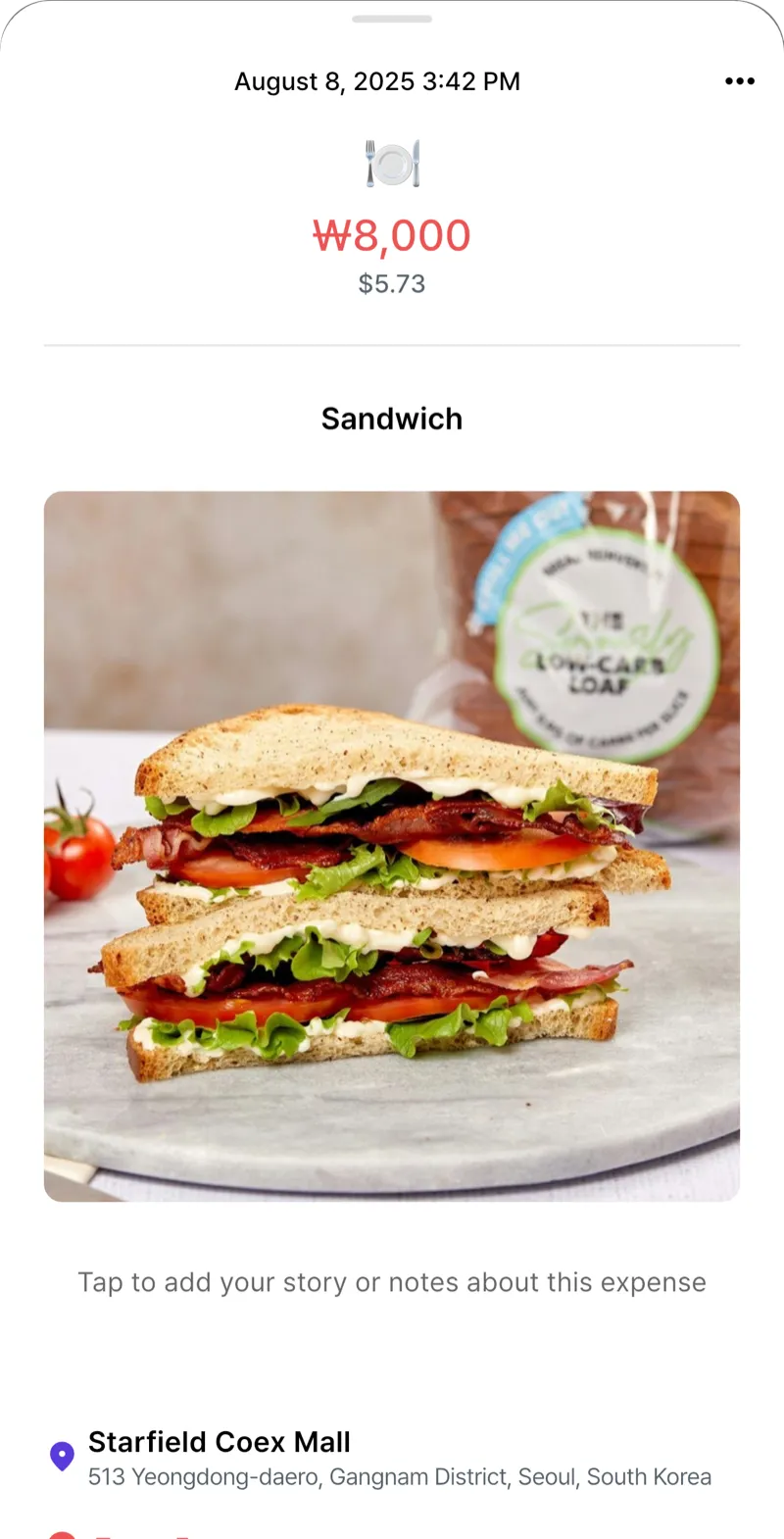Open the sandwich photo
Image resolution: width=784 pixels, height=1539 pixels.
pos(392,846)
